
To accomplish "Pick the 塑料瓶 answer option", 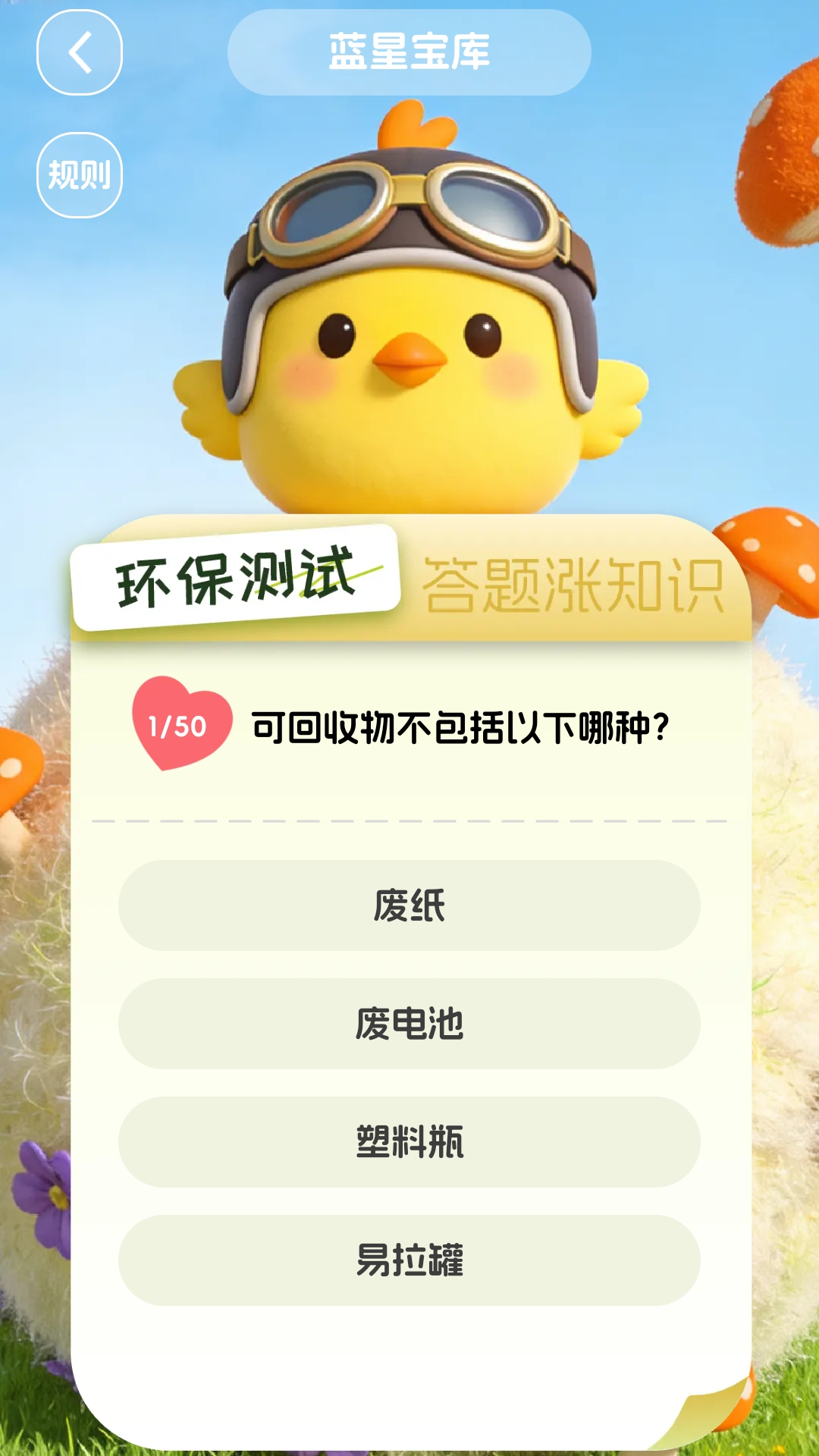I will (x=409, y=1142).
